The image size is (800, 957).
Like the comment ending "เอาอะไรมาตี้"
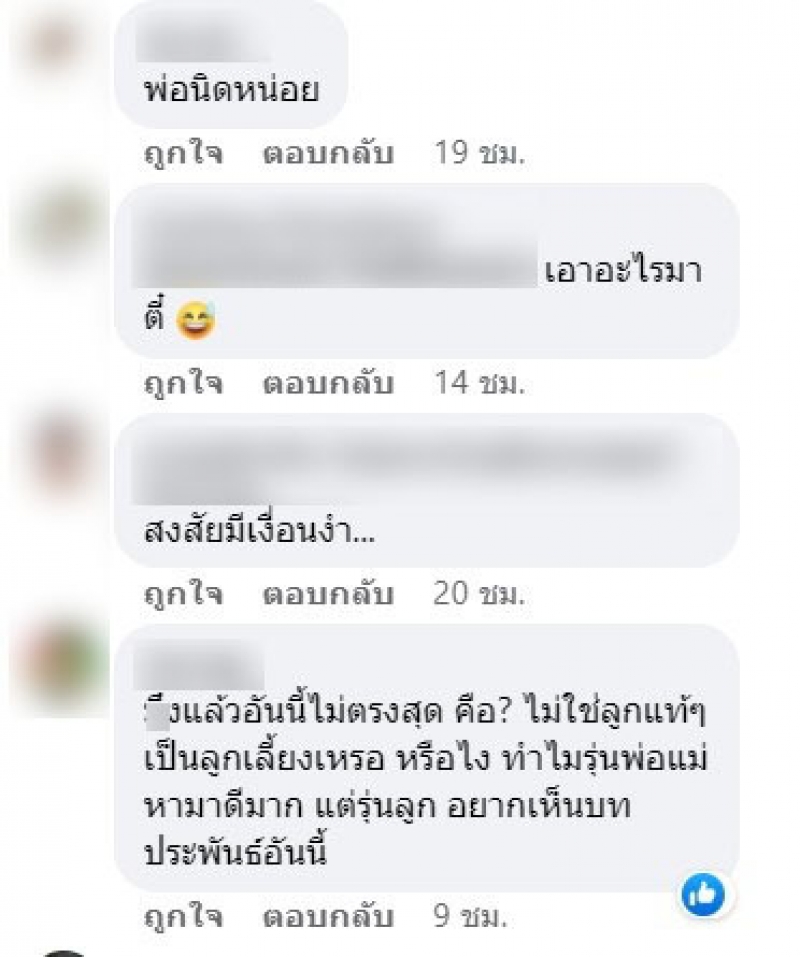pos(182,384)
